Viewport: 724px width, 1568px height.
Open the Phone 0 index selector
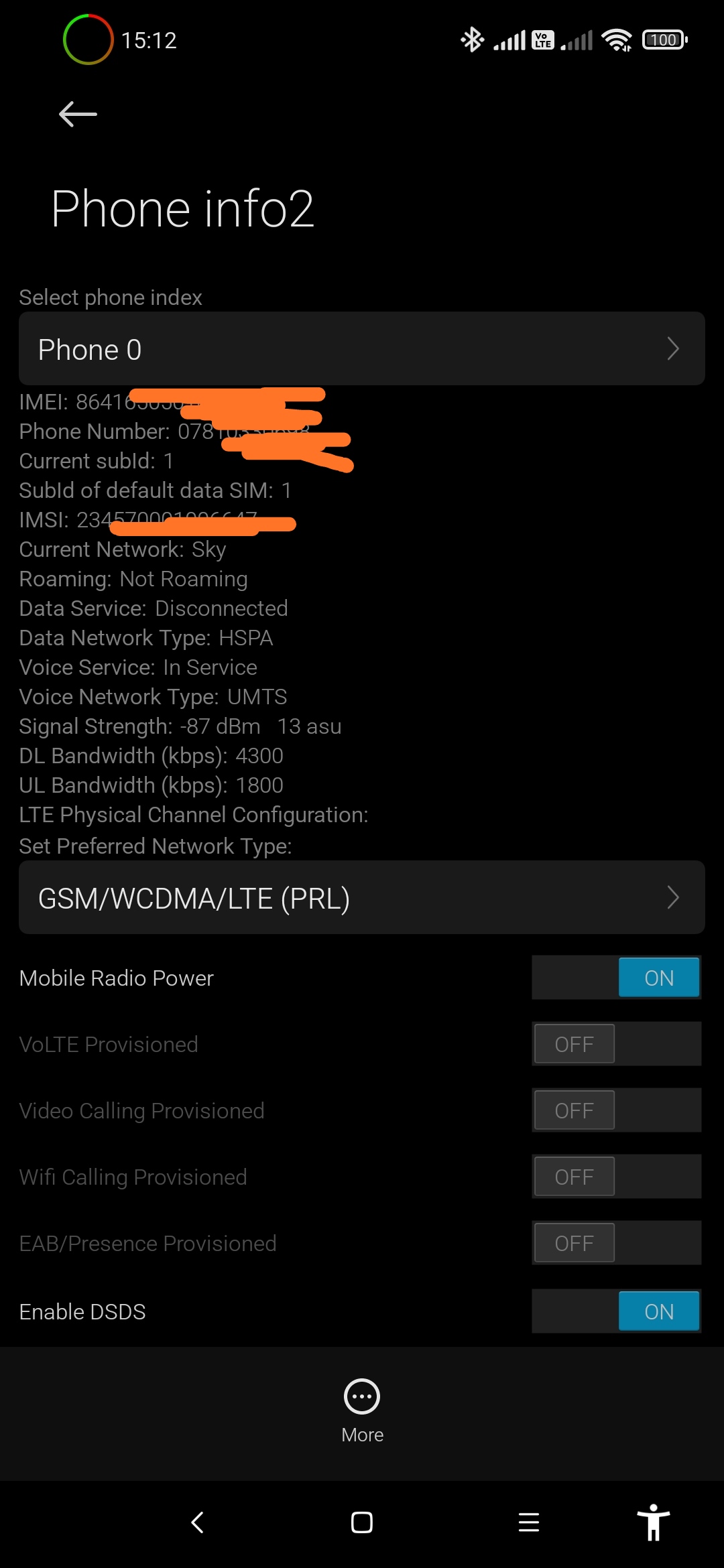click(362, 348)
